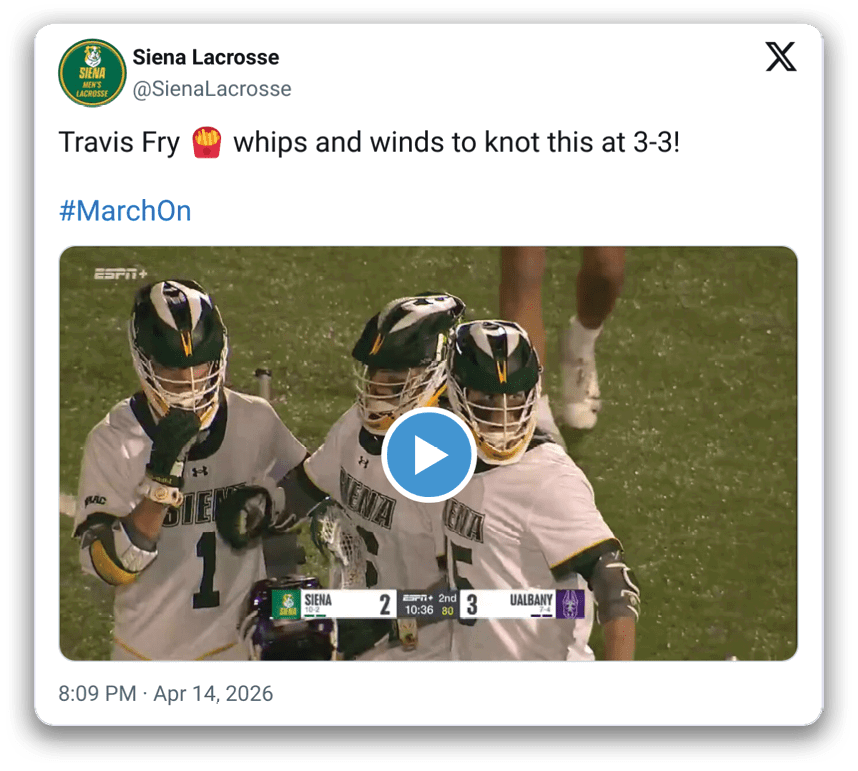The image size is (858, 771).
Task: Open the X logo link
Action: point(781,57)
